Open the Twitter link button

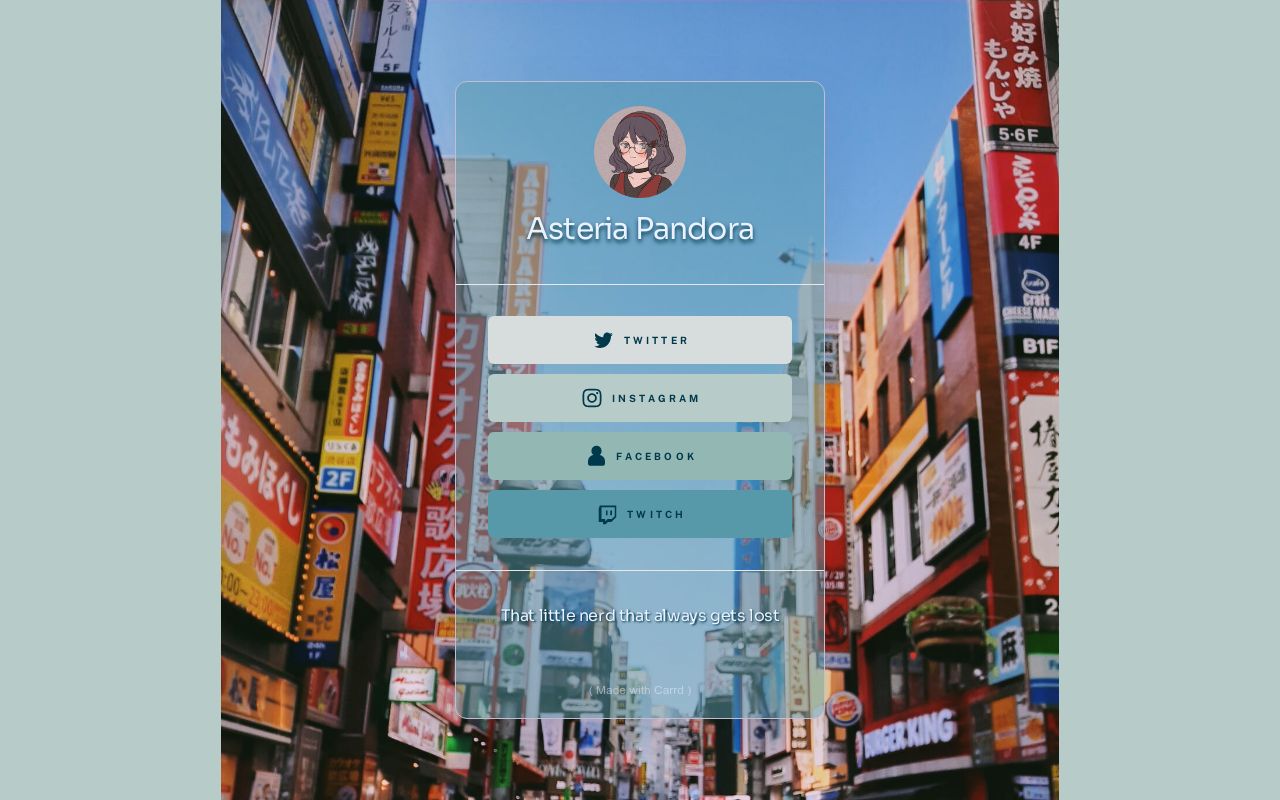(640, 340)
